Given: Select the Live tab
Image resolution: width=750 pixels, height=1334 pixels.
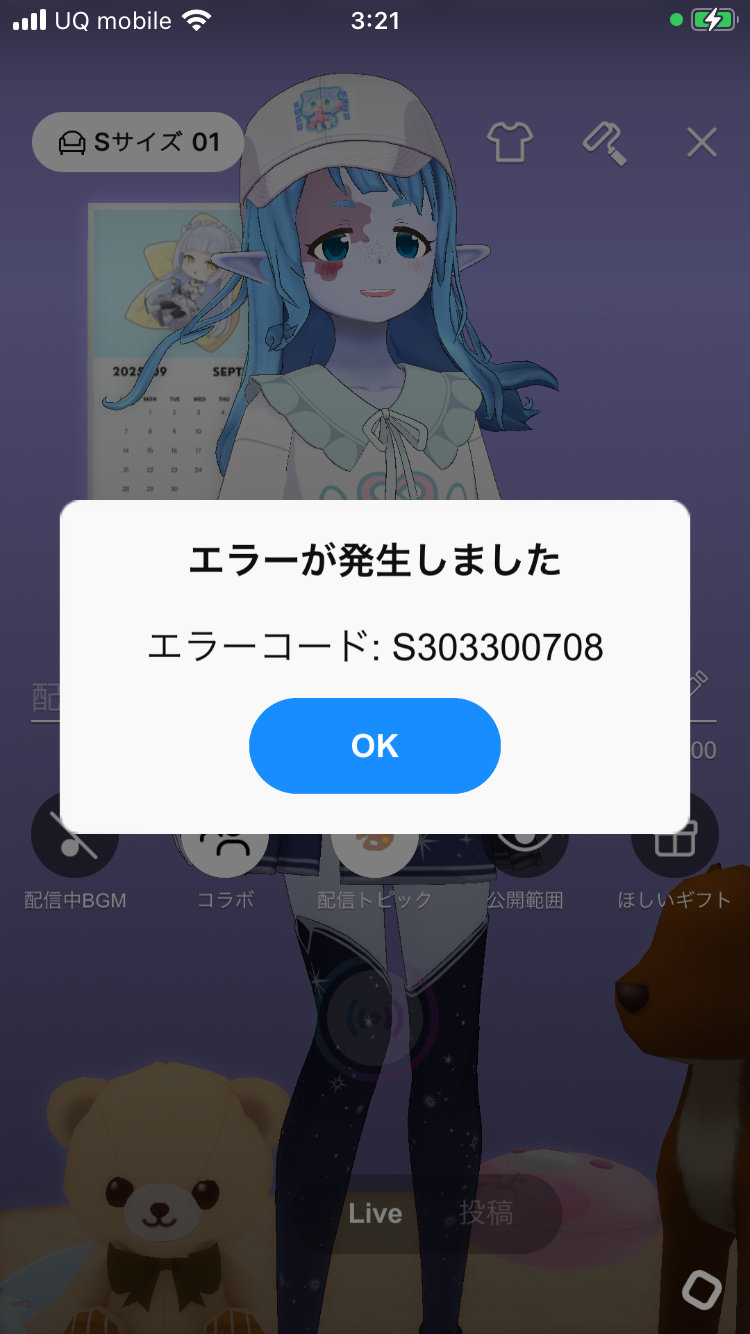Looking at the screenshot, I should pos(375,1214).
